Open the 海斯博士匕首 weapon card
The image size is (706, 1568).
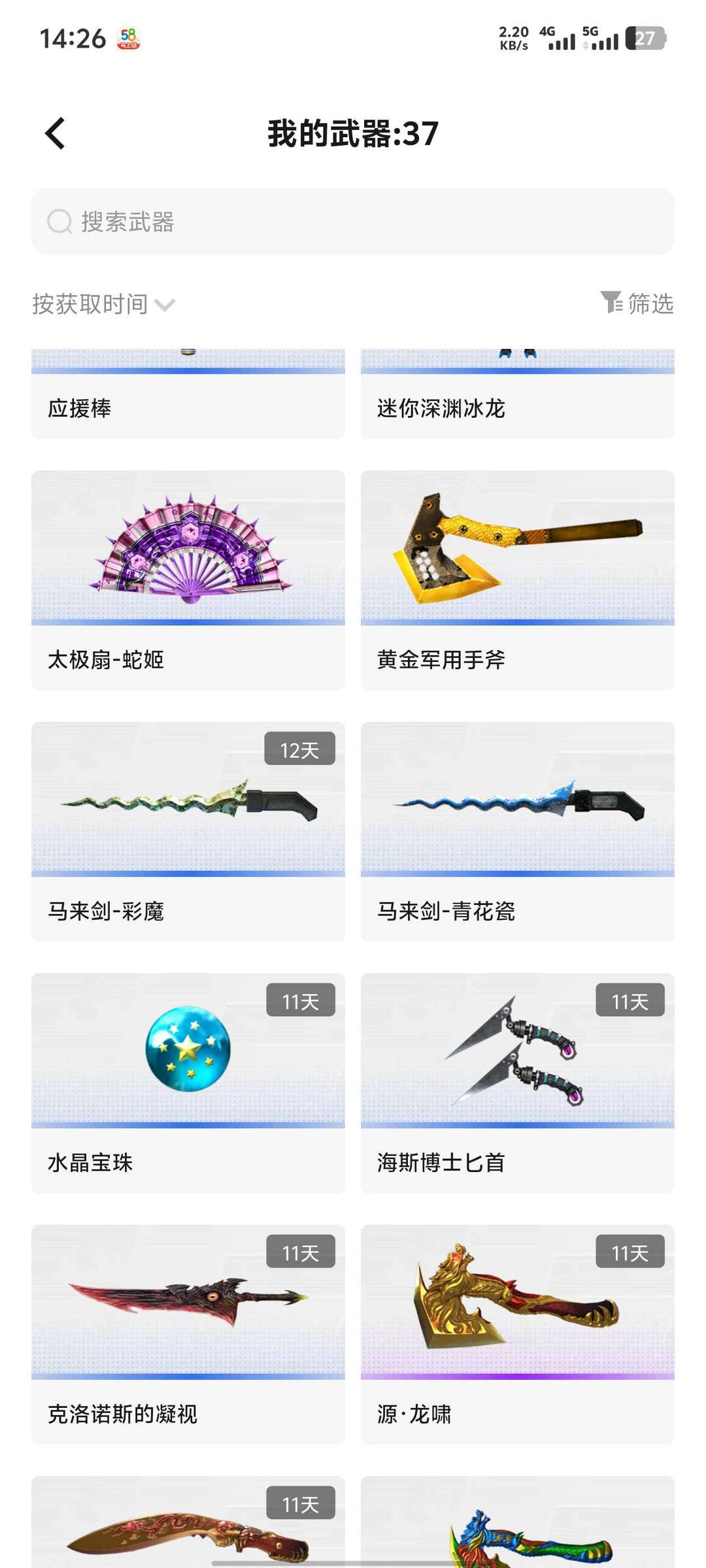(x=517, y=1083)
